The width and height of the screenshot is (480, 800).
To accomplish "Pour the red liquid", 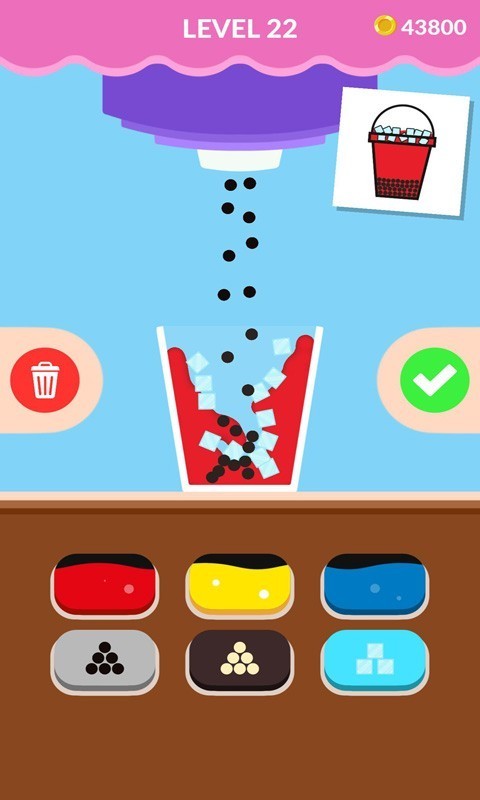I will point(105,585).
